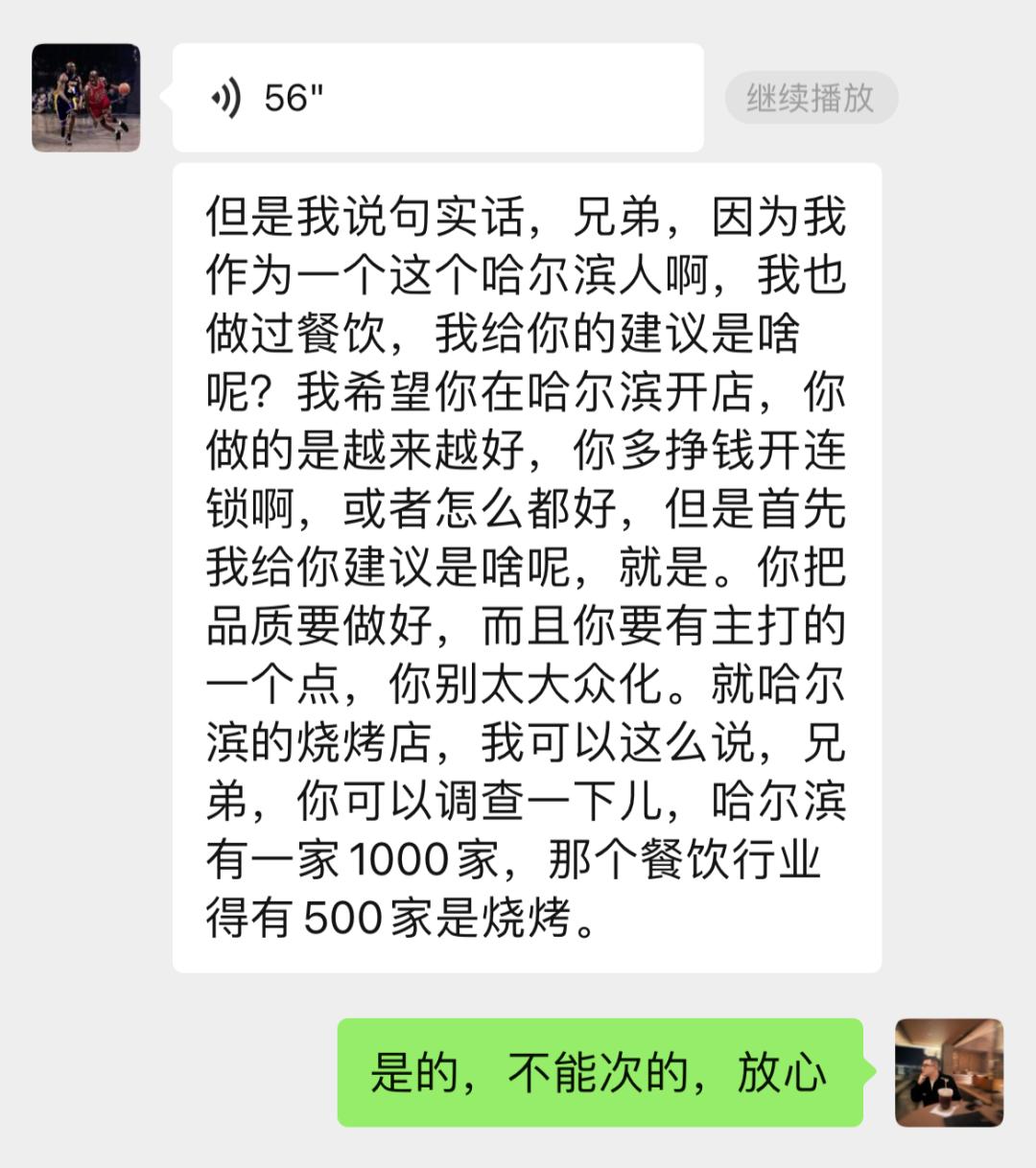This screenshot has height=1168, width=1036.
Task: Open the sender's basketball avatar profile
Action: tap(86, 98)
